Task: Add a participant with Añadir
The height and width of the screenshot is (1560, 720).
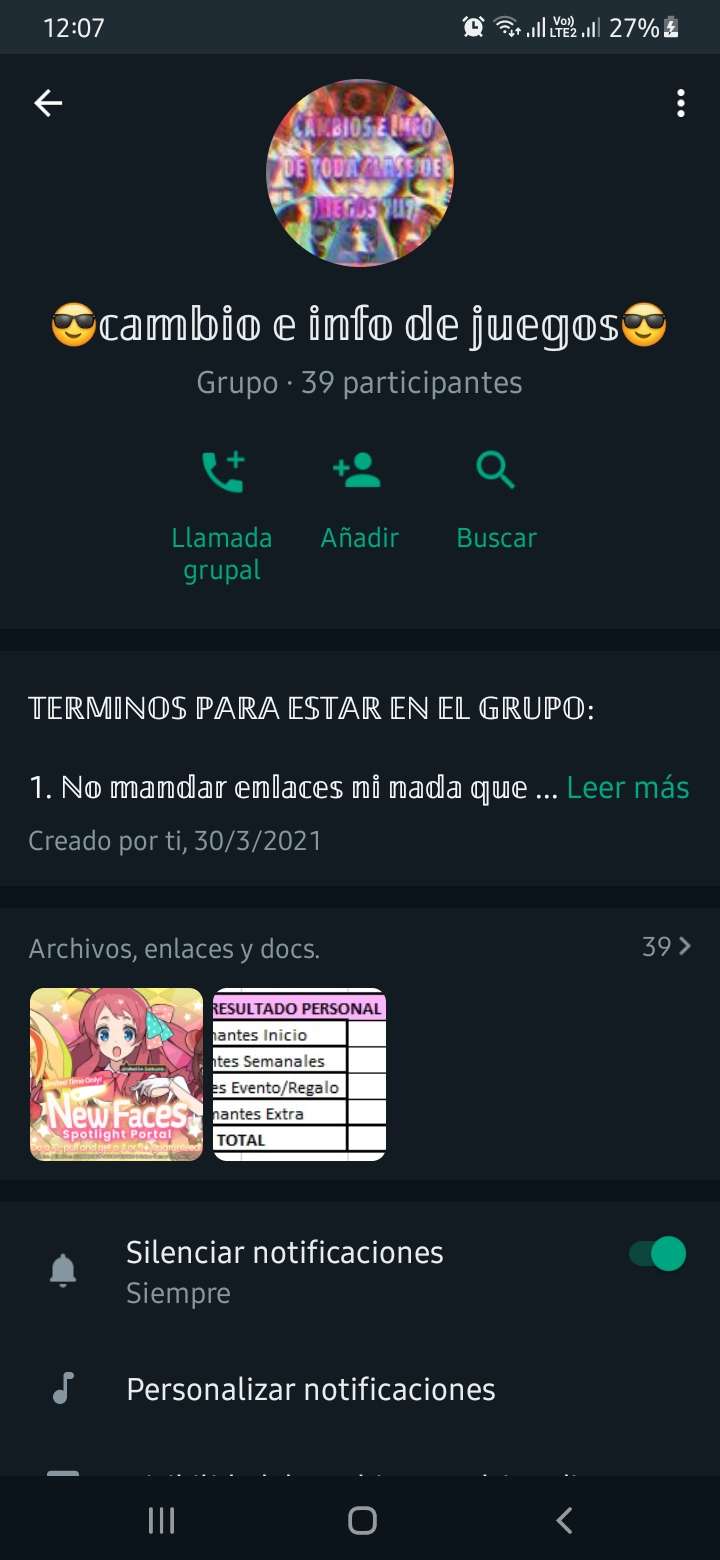Action: pos(359,500)
